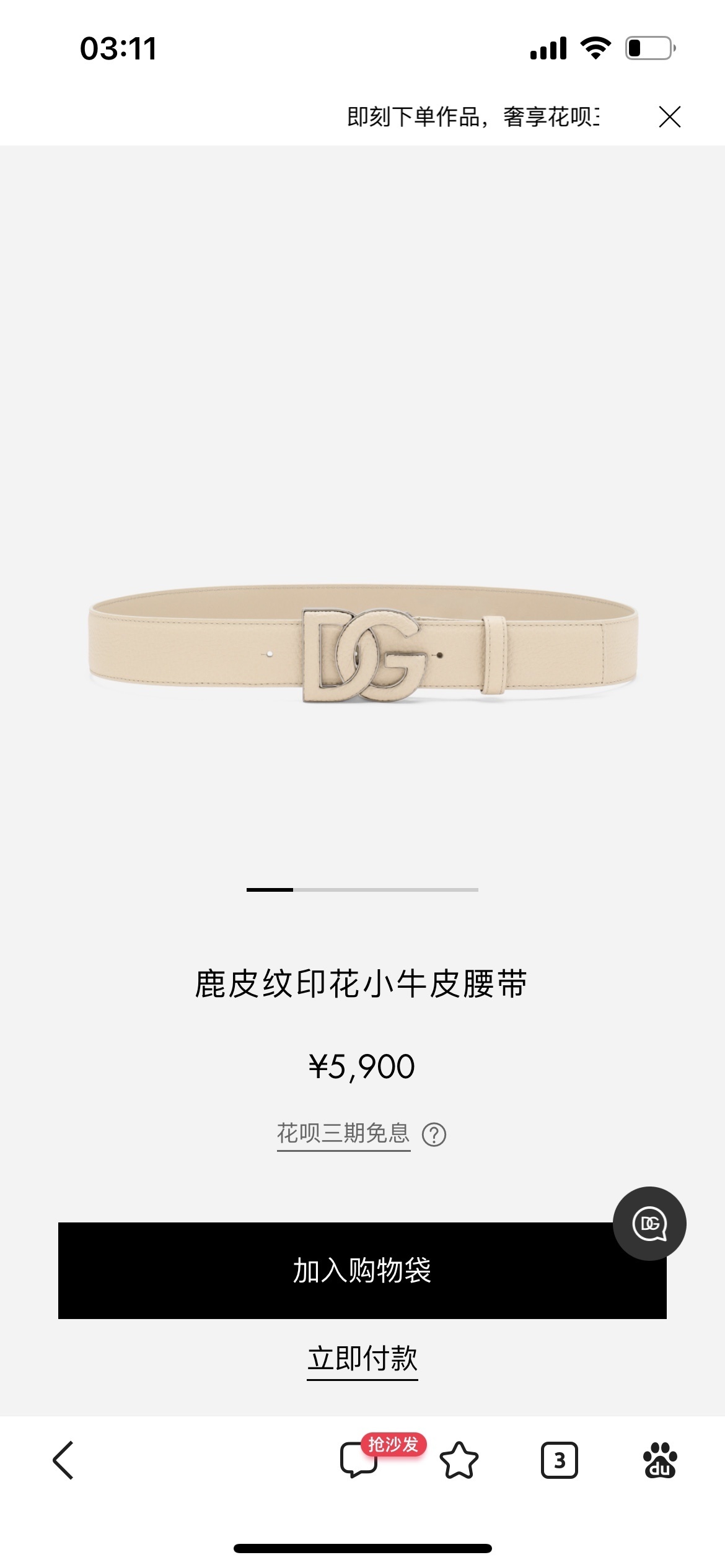
Task: Dismiss the 花呗 promotion banner
Action: tap(669, 116)
